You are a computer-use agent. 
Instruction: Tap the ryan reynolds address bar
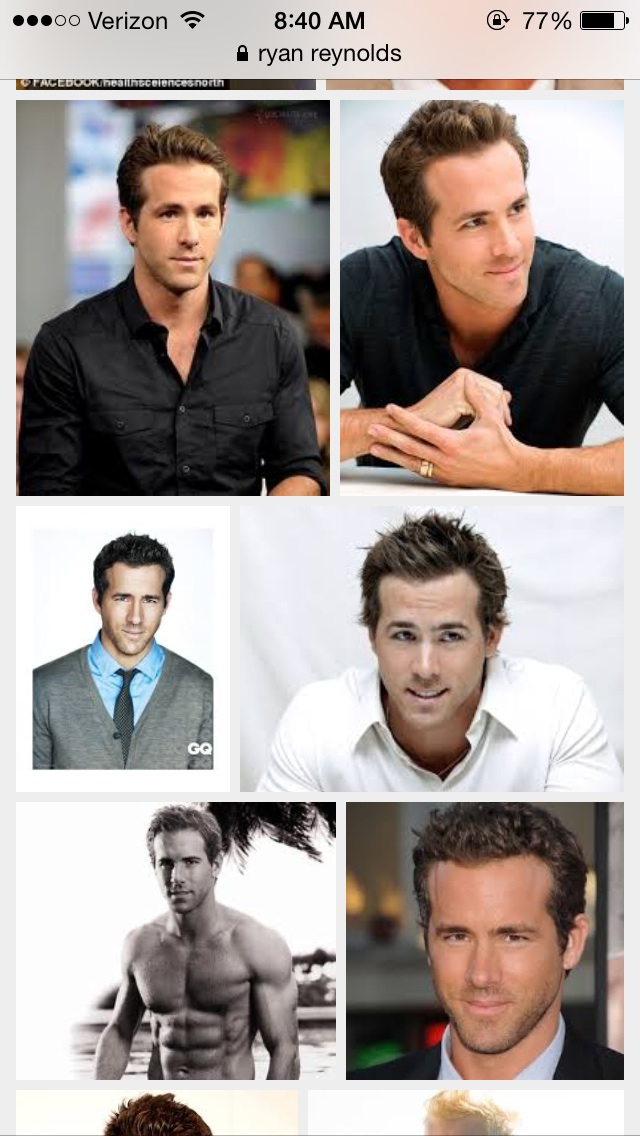point(318,53)
